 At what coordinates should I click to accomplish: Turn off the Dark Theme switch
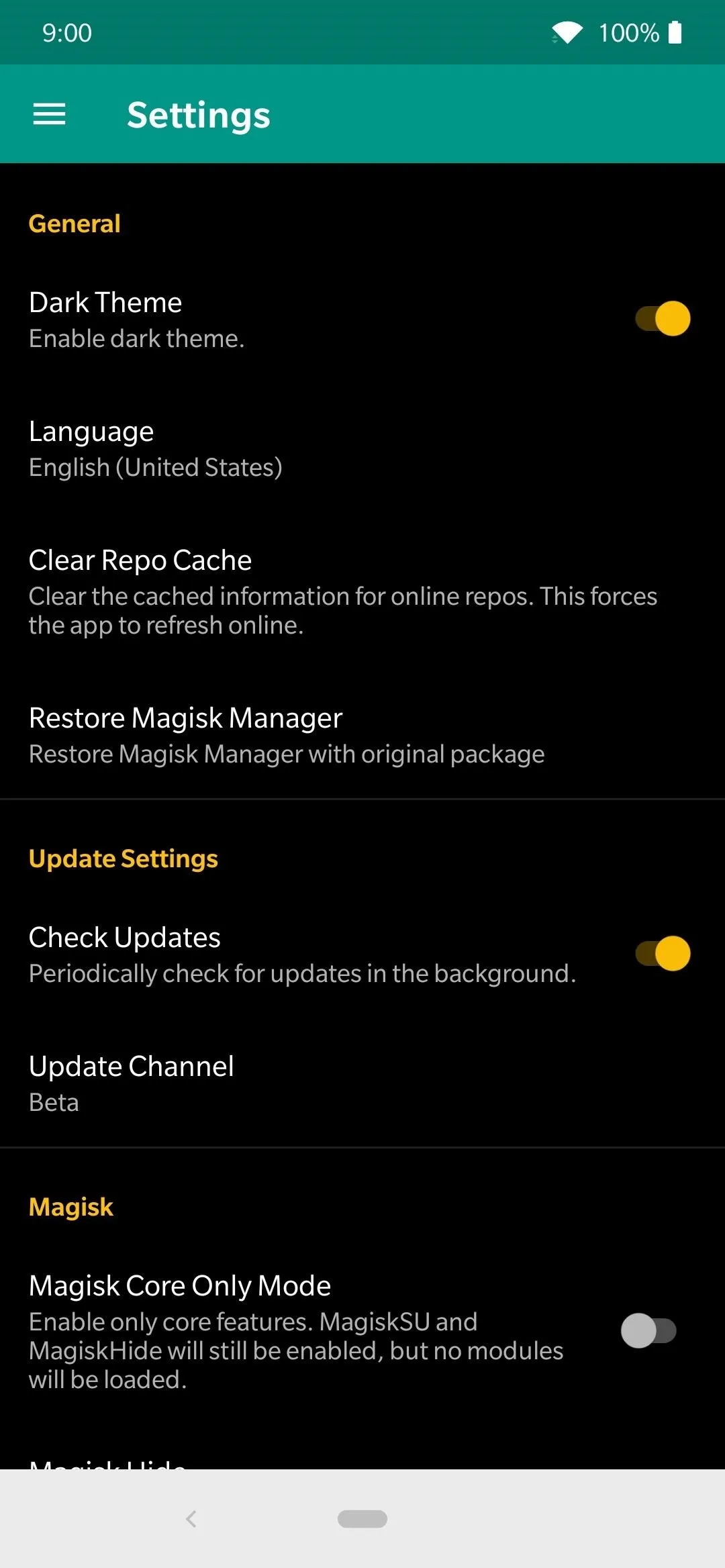(663, 318)
